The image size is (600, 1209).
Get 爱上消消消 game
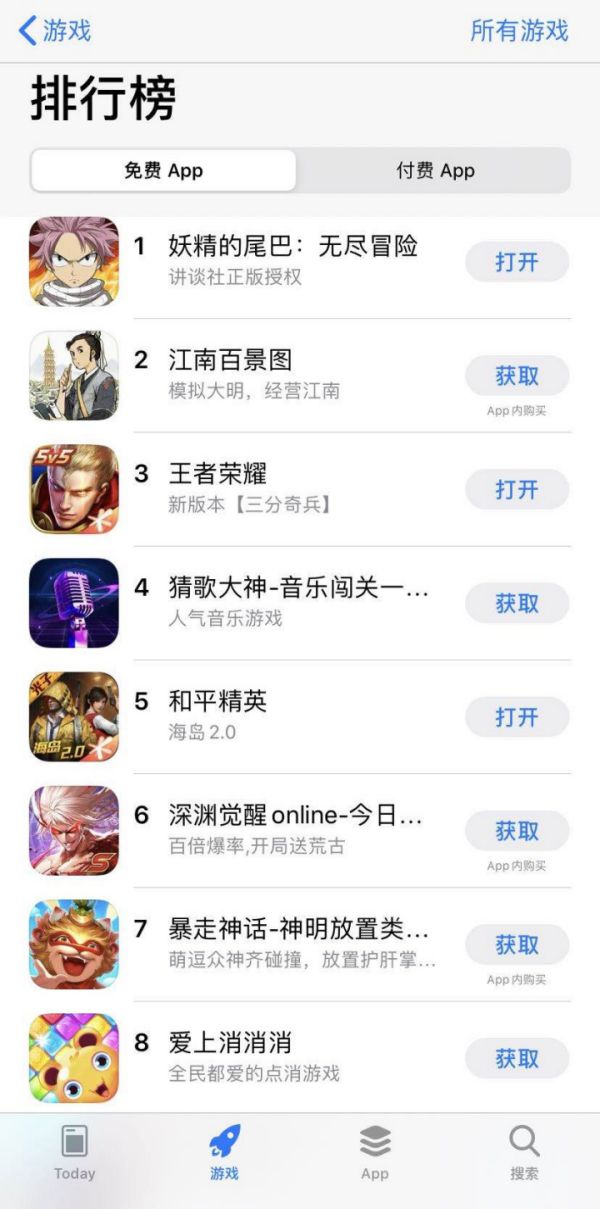click(x=517, y=1058)
